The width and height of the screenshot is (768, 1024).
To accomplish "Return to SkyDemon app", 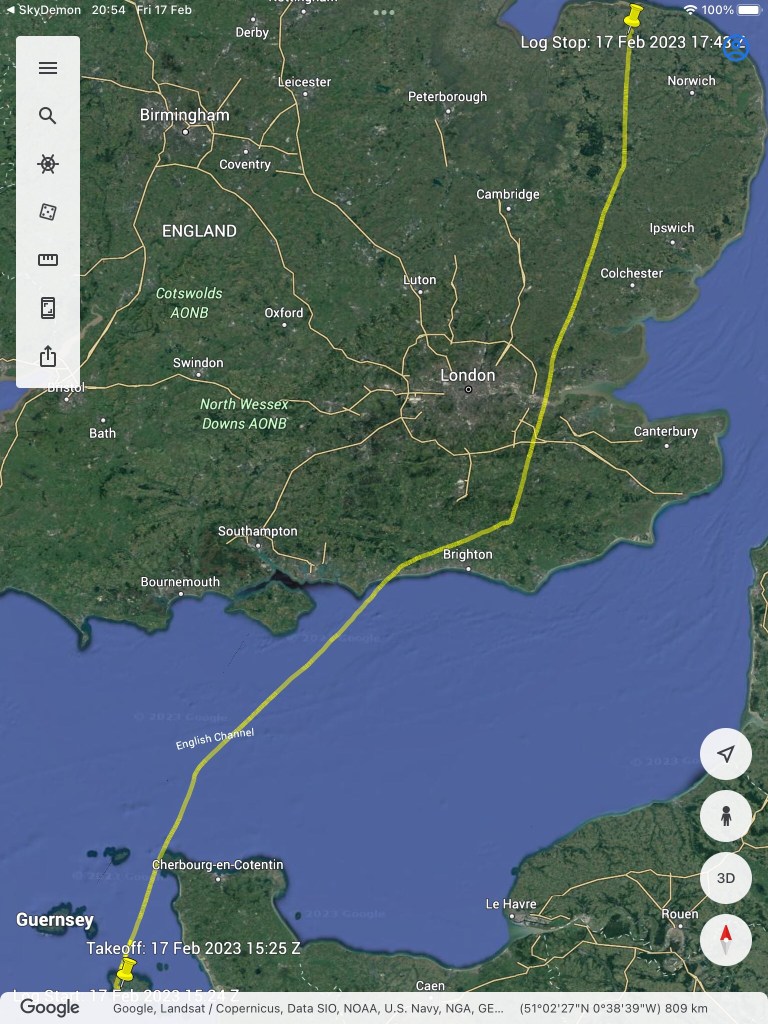I will click(x=42, y=9).
